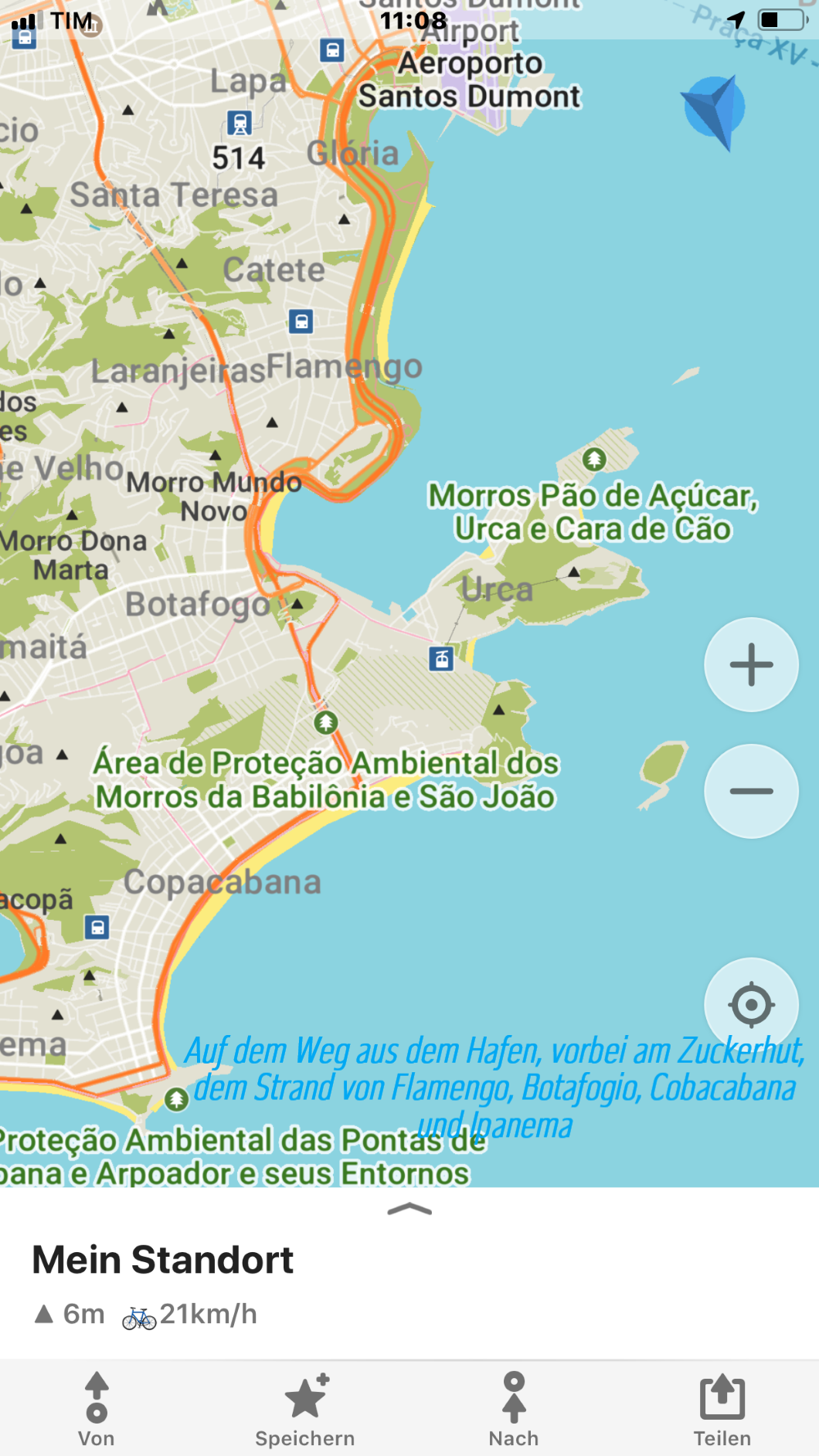Zoom out of the map
Image resolution: width=819 pixels, height=1456 pixels.
tap(751, 791)
